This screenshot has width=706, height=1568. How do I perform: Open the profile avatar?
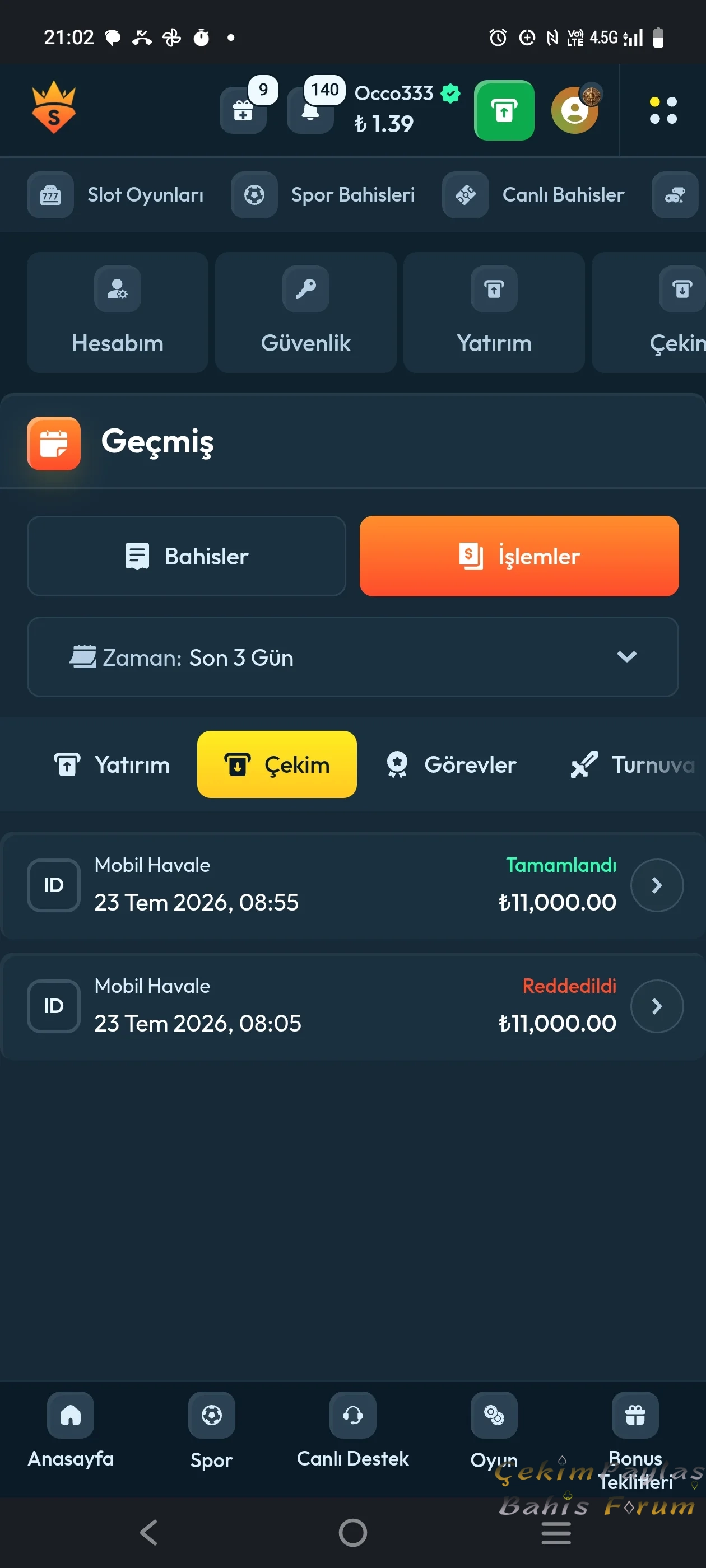(x=574, y=110)
